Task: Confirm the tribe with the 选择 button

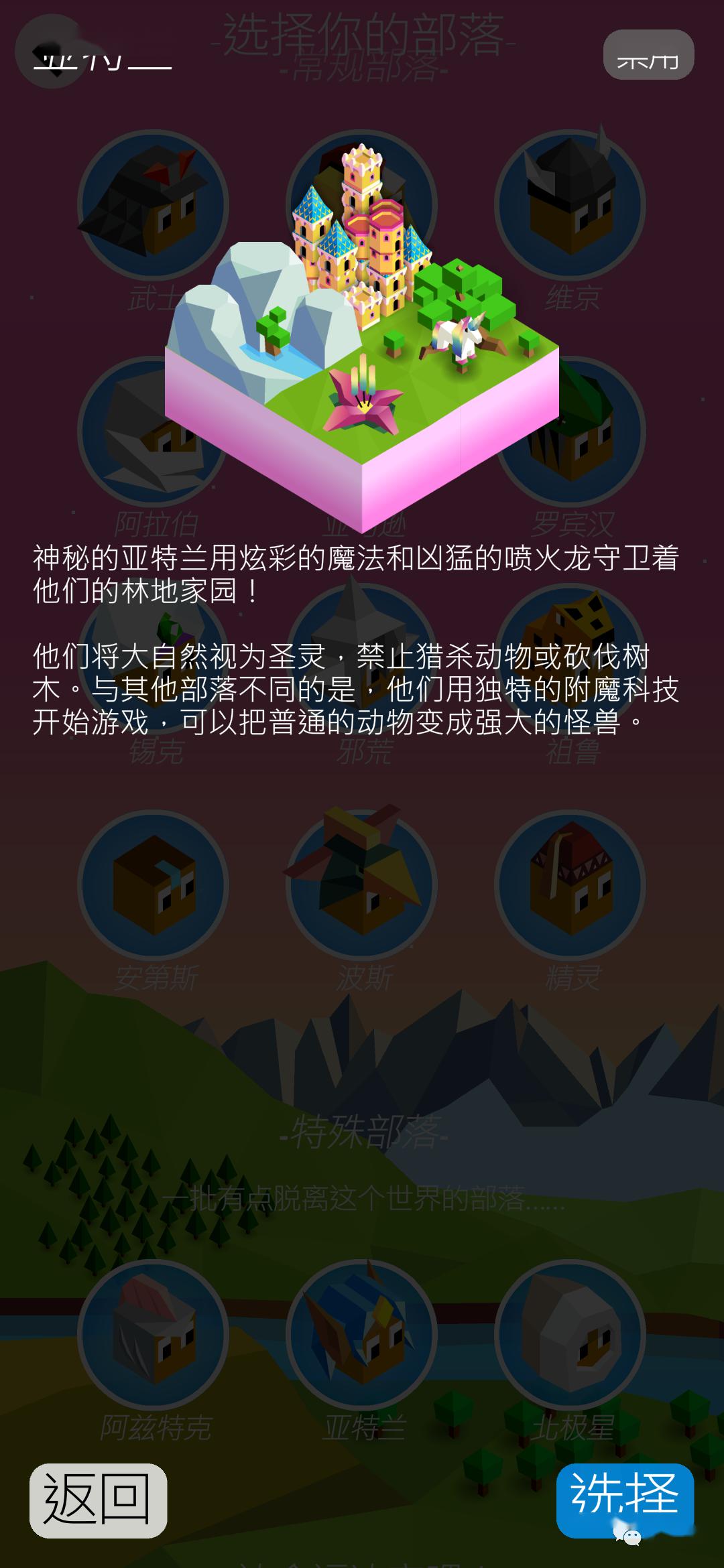Action: (x=625, y=1500)
